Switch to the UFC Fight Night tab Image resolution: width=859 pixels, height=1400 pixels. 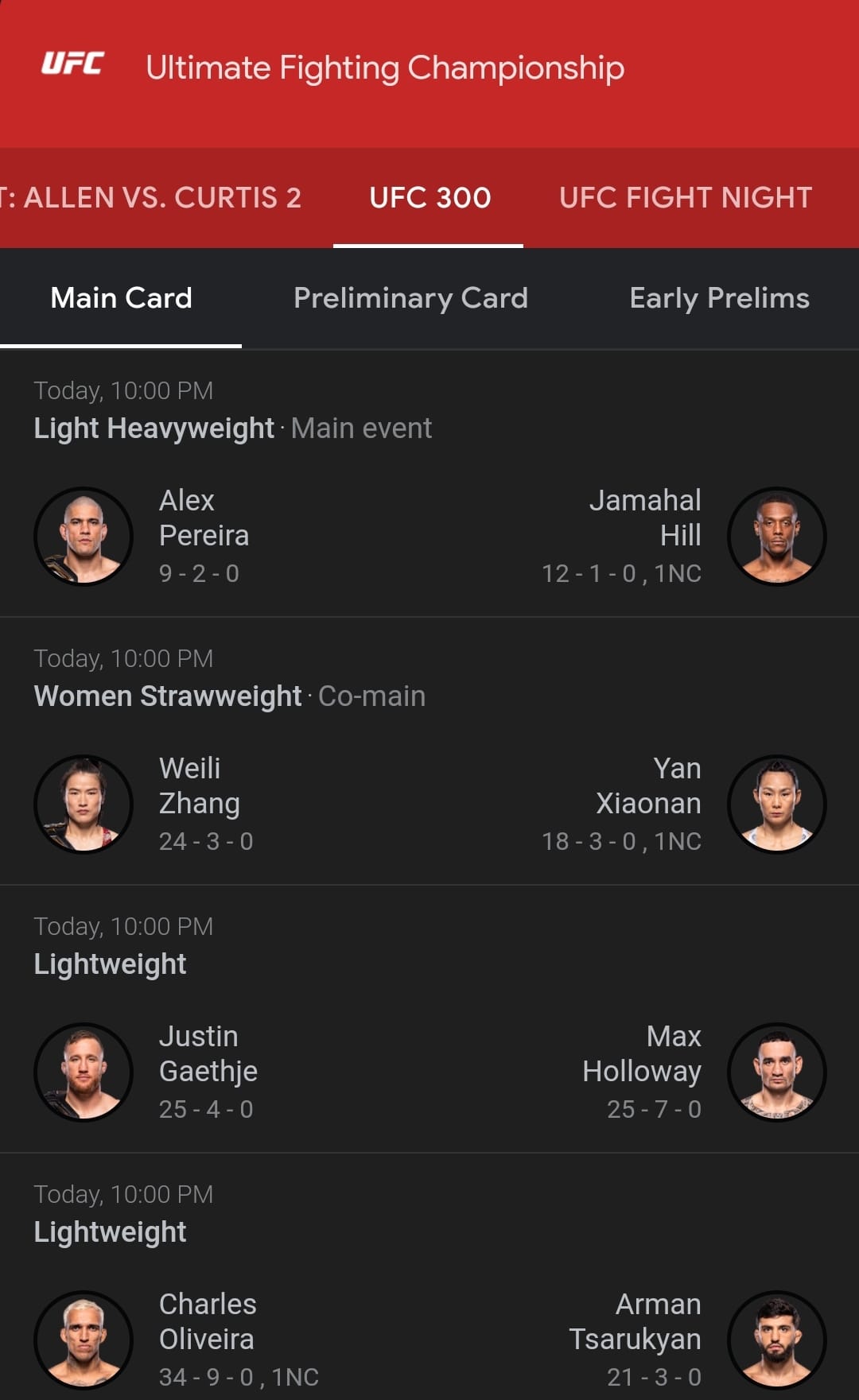tap(685, 197)
